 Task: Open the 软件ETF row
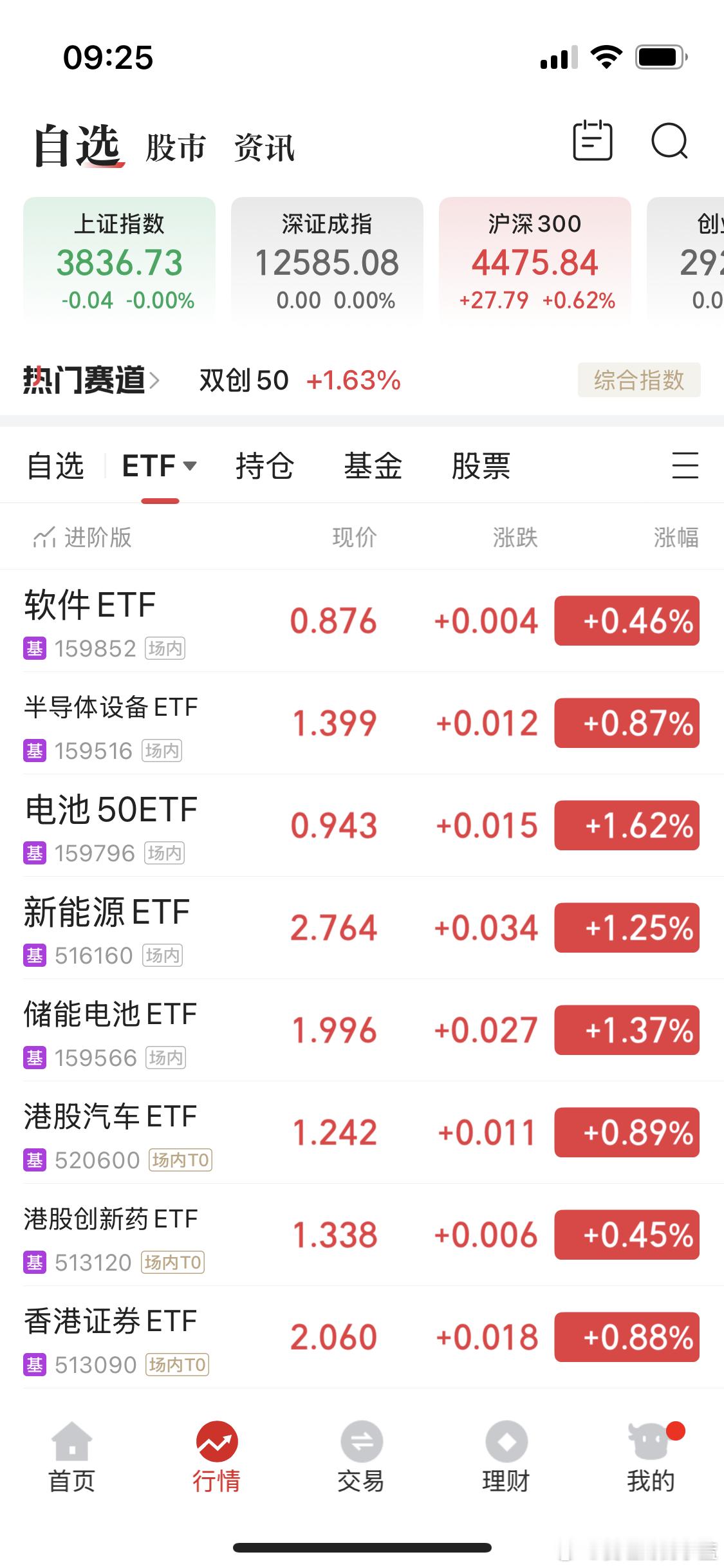pyautogui.click(x=362, y=621)
